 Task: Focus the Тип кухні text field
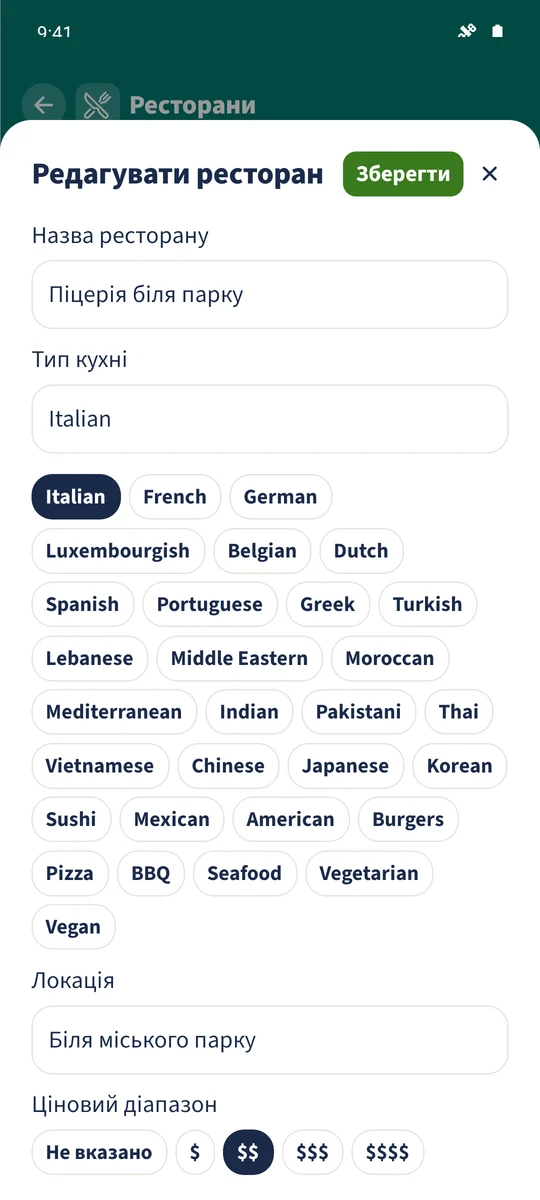pyautogui.click(x=270, y=419)
